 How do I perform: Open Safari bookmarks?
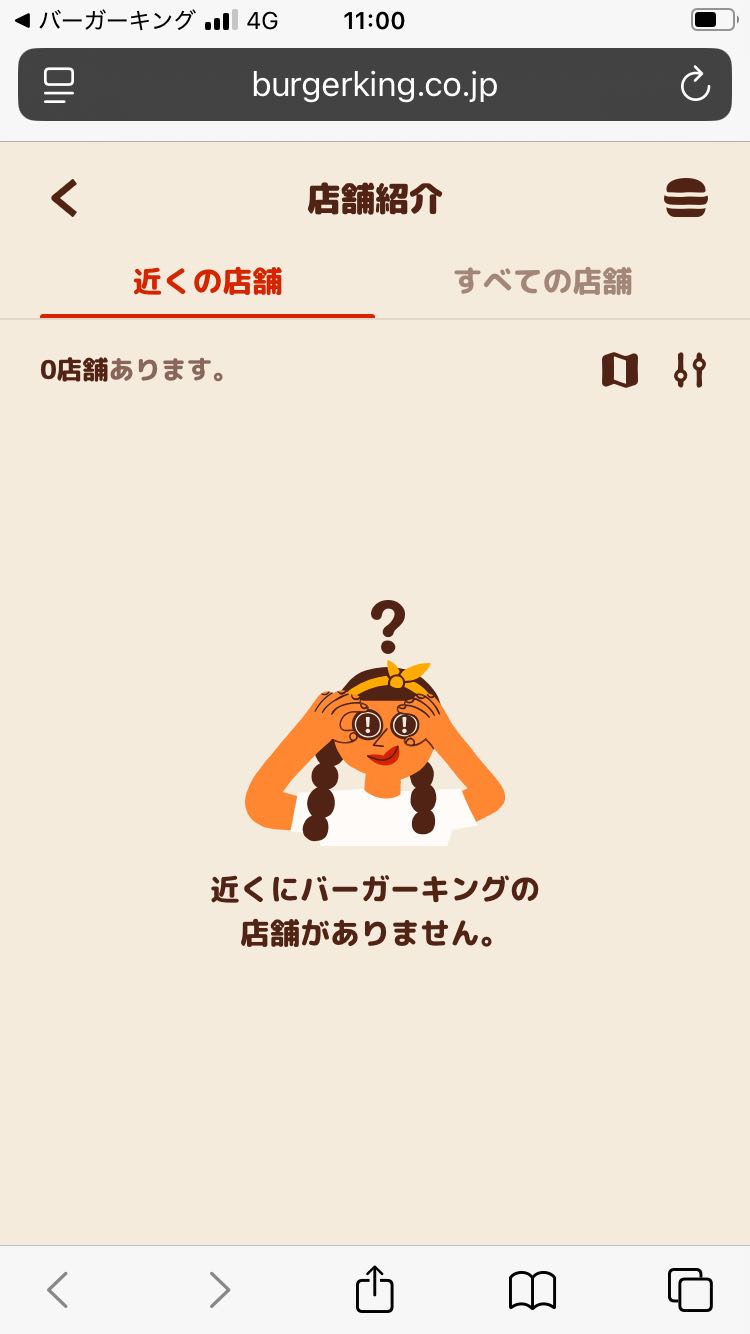[x=532, y=1290]
